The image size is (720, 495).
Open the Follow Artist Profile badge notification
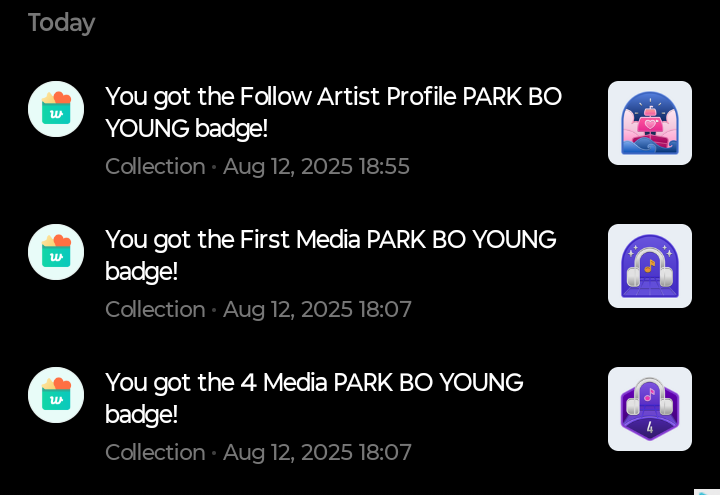click(x=333, y=112)
